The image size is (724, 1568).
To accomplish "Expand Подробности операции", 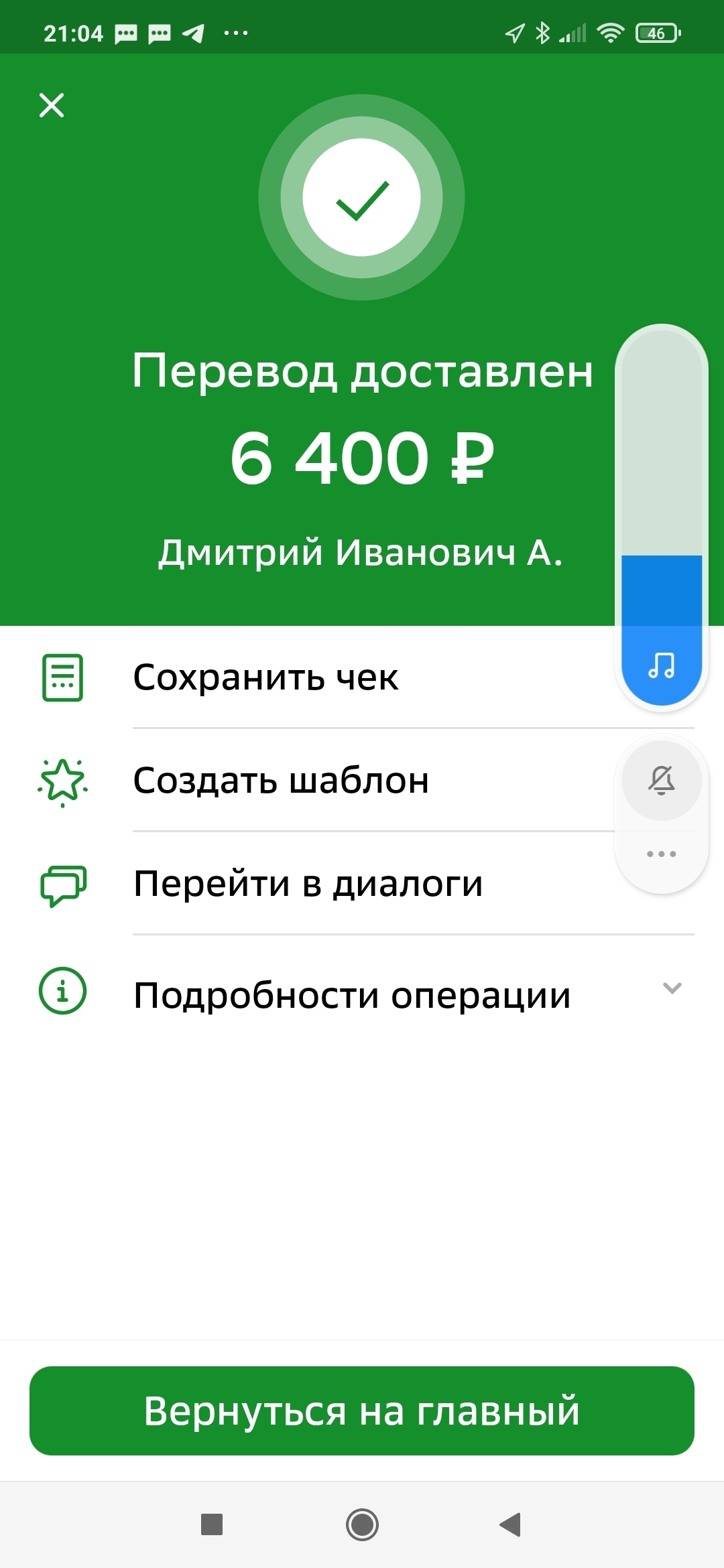I will tap(352, 995).
